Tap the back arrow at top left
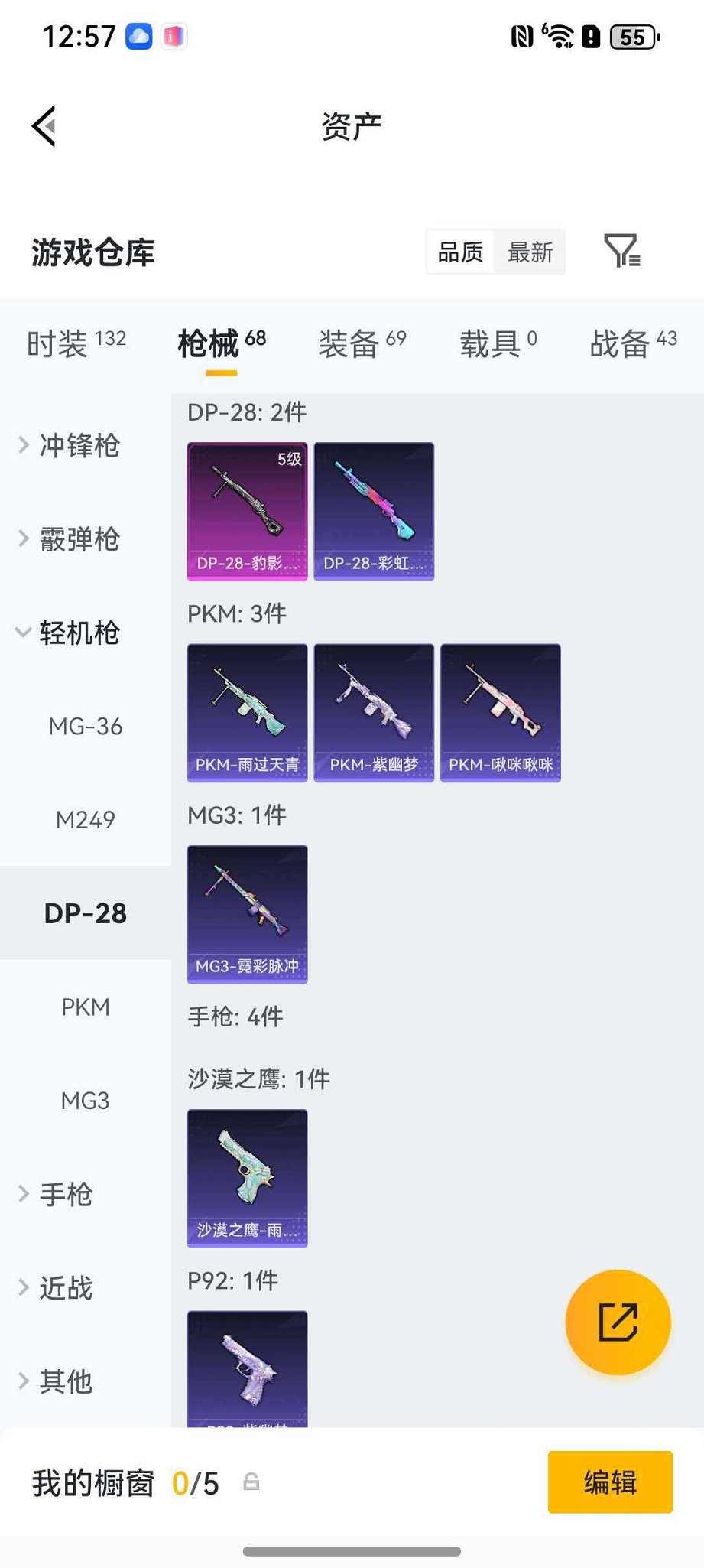The image size is (704, 1568). click(44, 125)
